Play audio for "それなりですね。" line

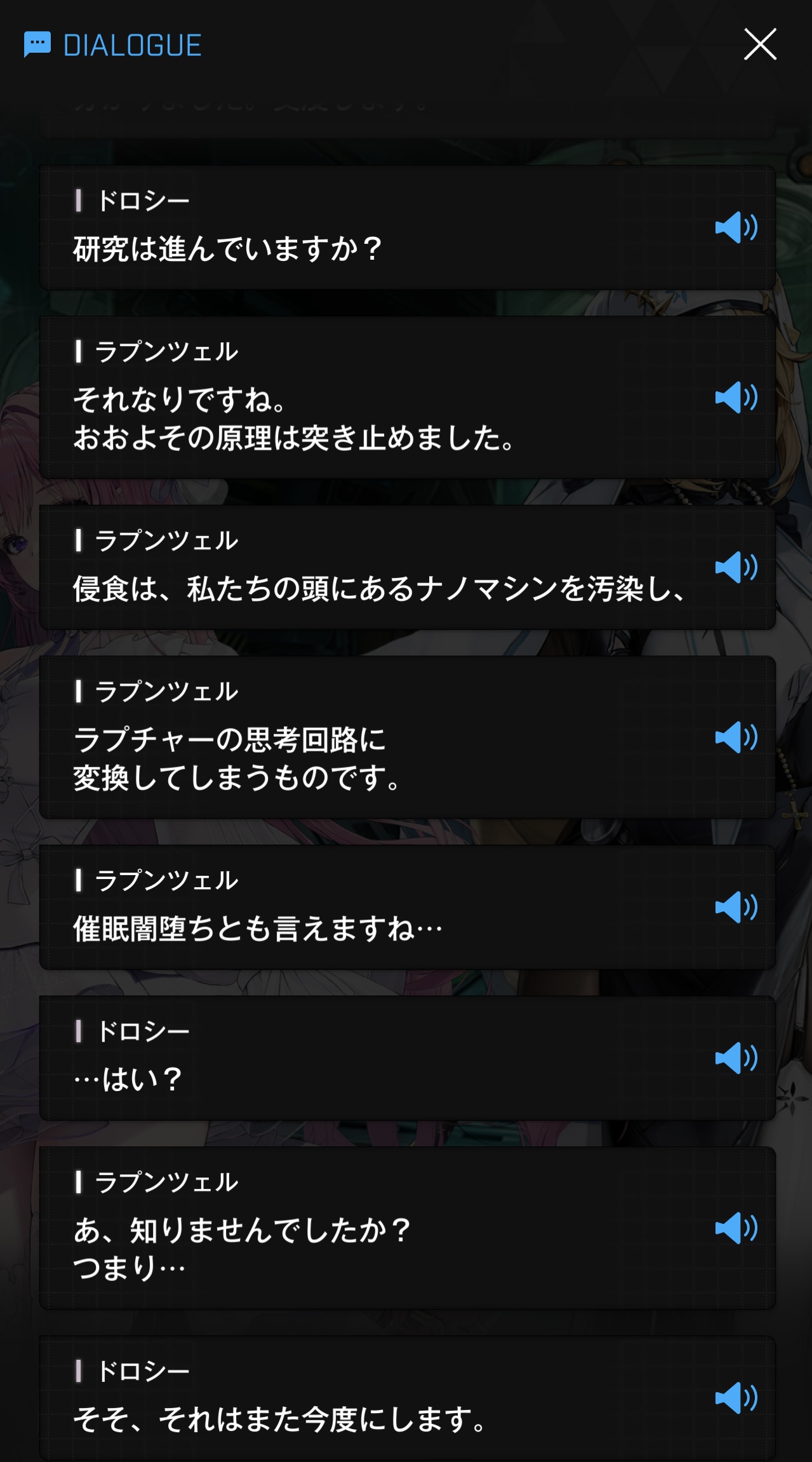click(x=736, y=398)
